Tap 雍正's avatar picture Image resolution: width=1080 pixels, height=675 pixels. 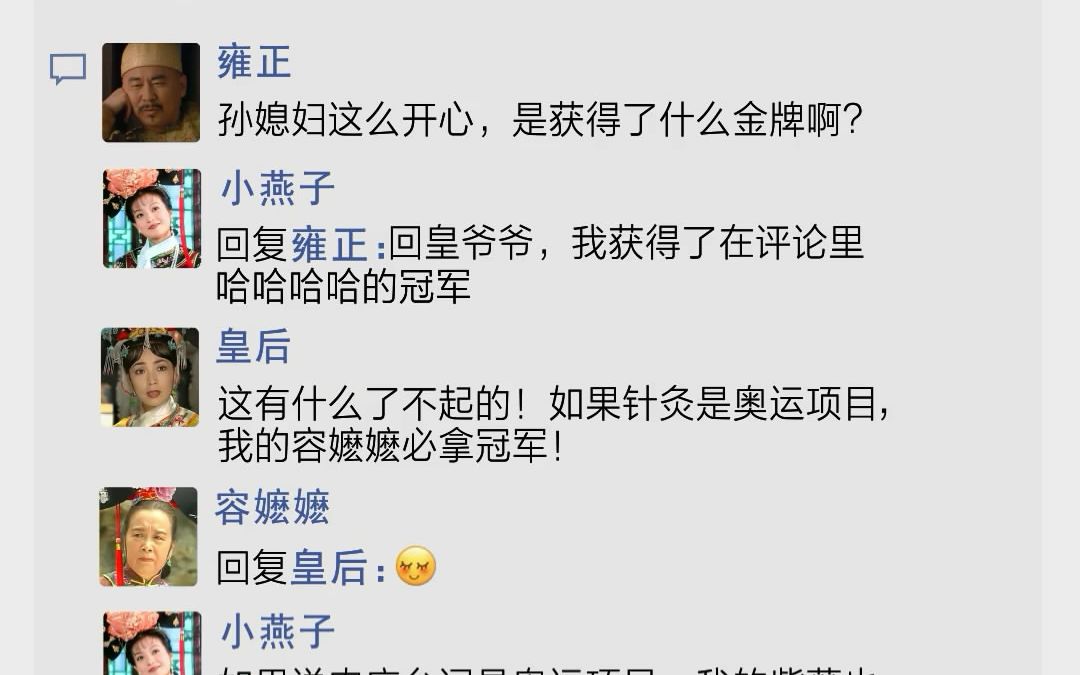[151, 93]
